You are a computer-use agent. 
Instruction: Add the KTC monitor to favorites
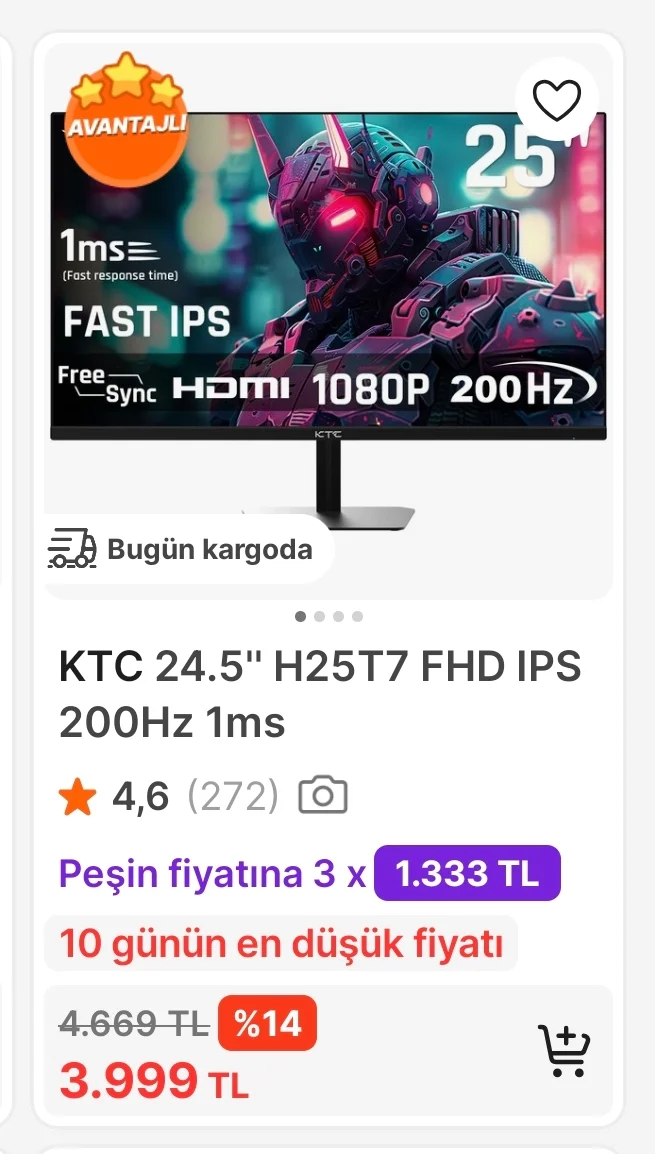coord(557,99)
